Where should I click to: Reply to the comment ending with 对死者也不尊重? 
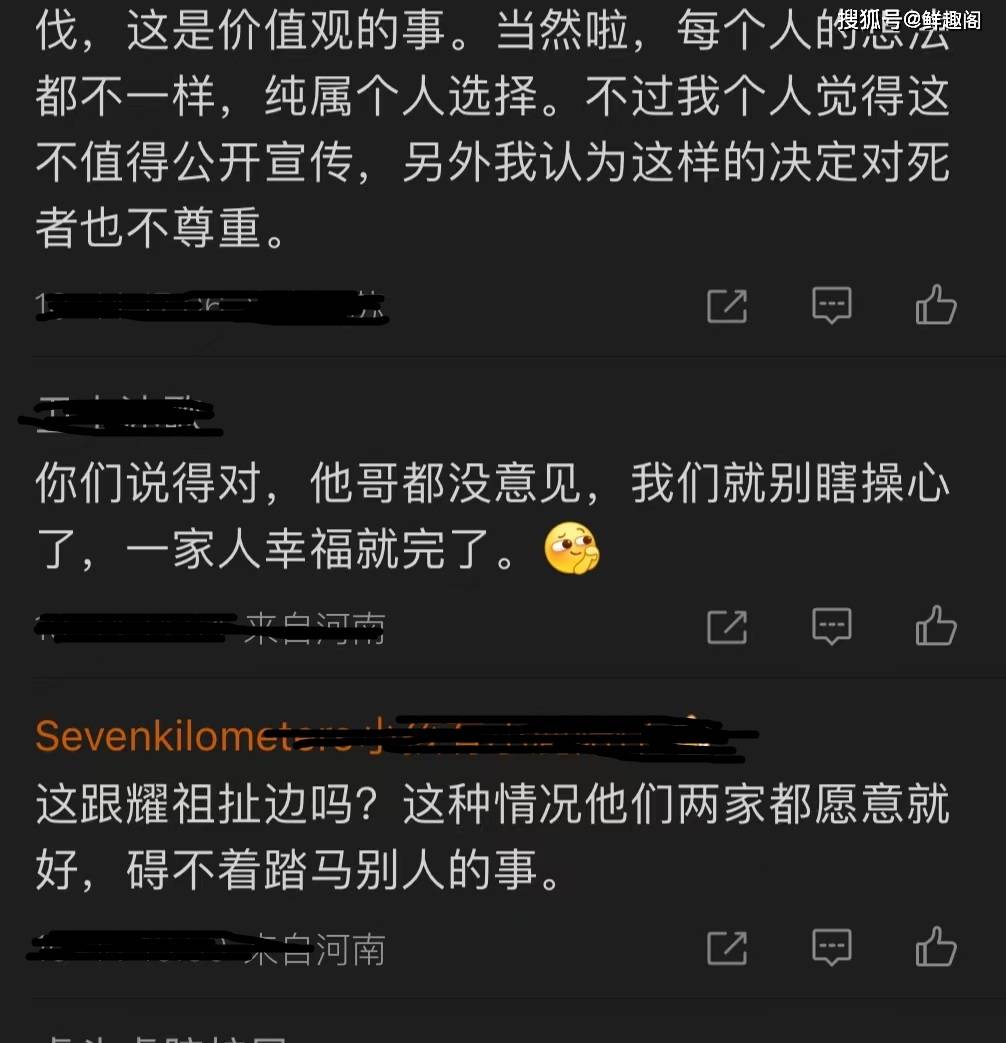pyautogui.click(x=831, y=305)
